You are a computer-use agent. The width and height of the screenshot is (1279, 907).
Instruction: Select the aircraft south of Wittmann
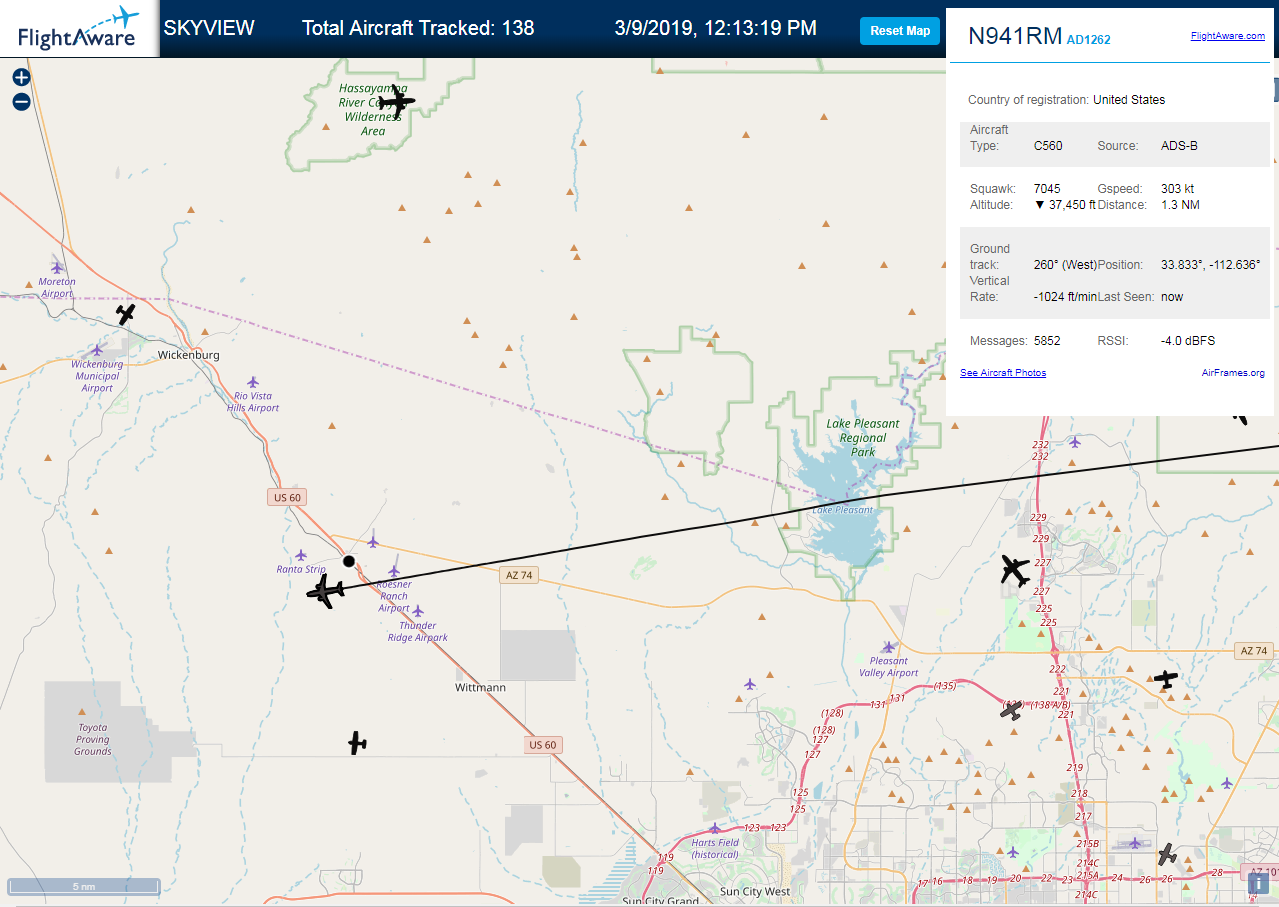click(357, 743)
